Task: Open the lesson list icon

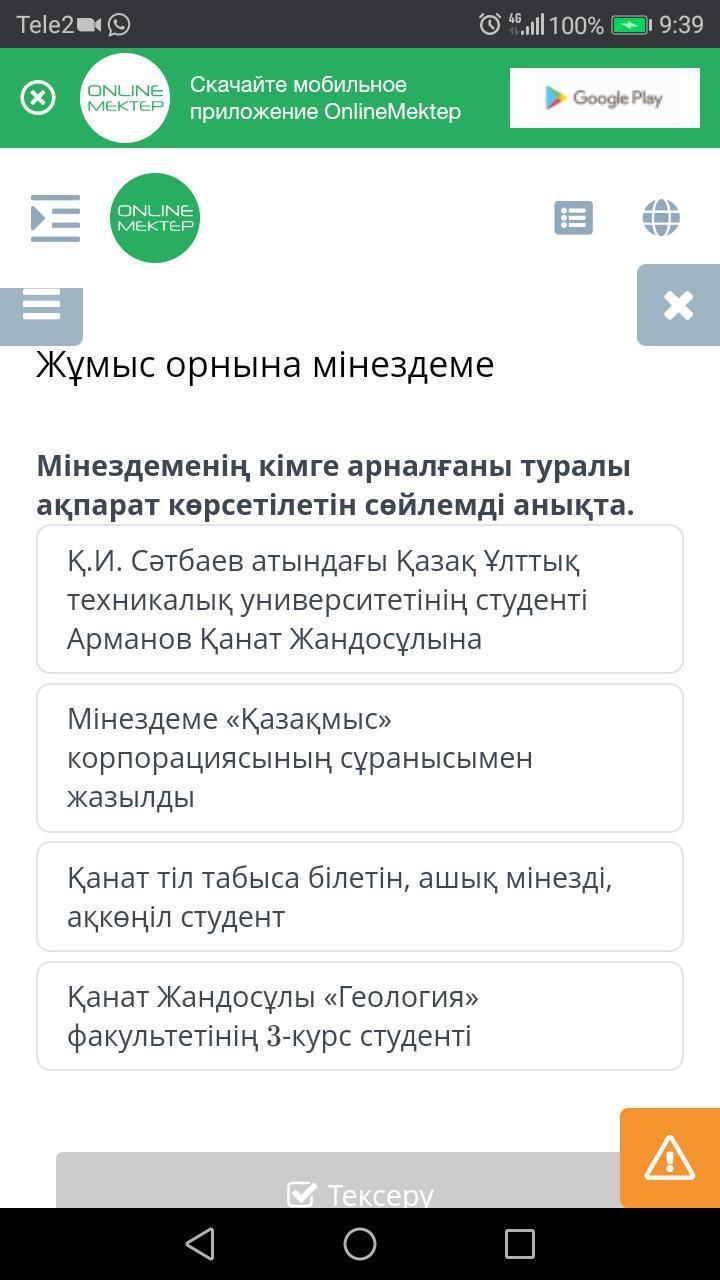Action: point(573,218)
